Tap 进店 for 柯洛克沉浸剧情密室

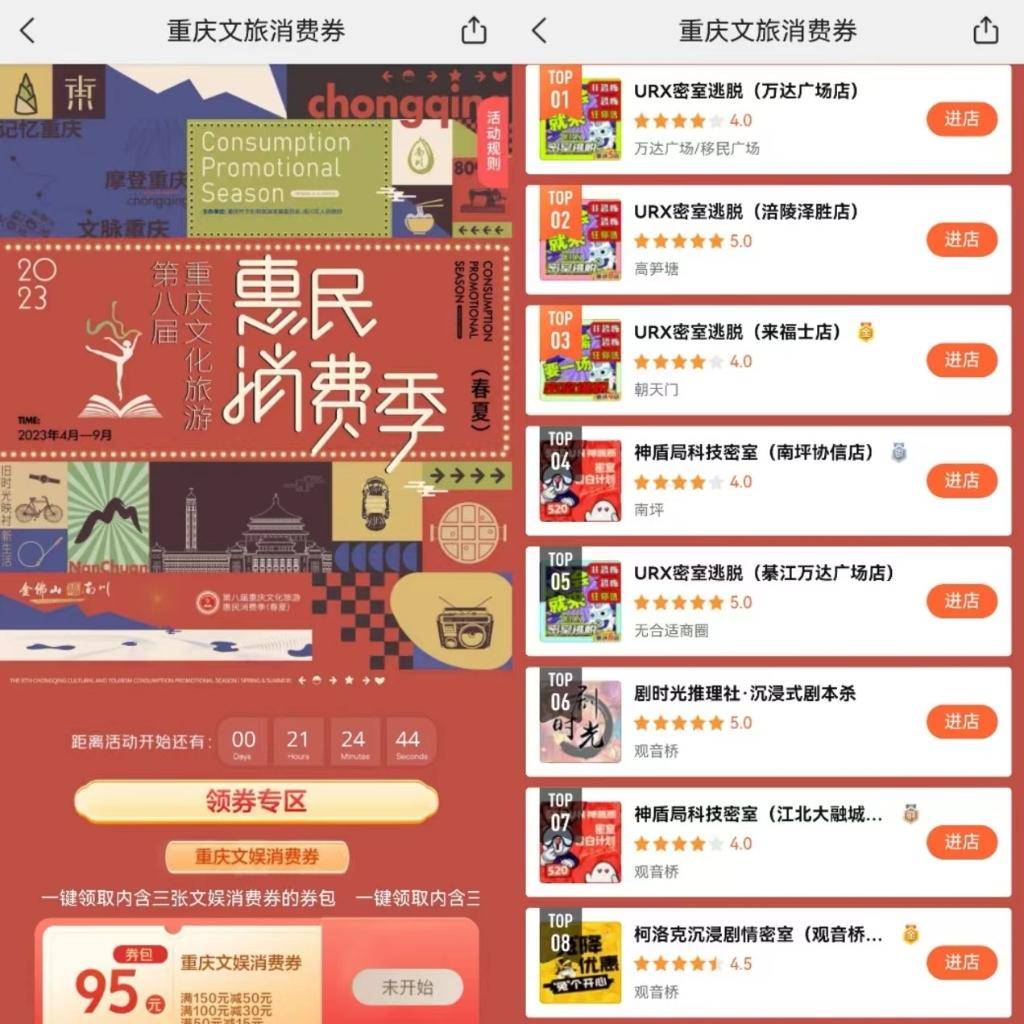click(961, 962)
